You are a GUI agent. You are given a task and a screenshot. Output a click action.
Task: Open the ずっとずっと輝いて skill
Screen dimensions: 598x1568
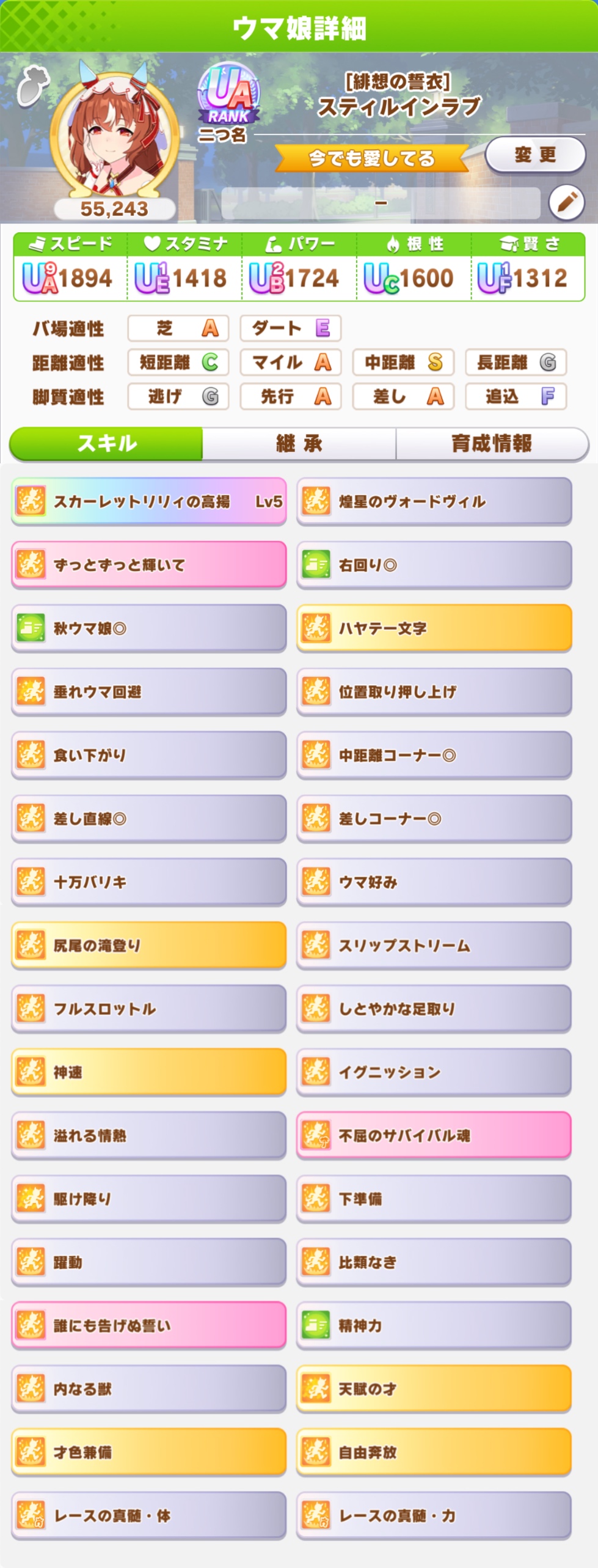(148, 565)
